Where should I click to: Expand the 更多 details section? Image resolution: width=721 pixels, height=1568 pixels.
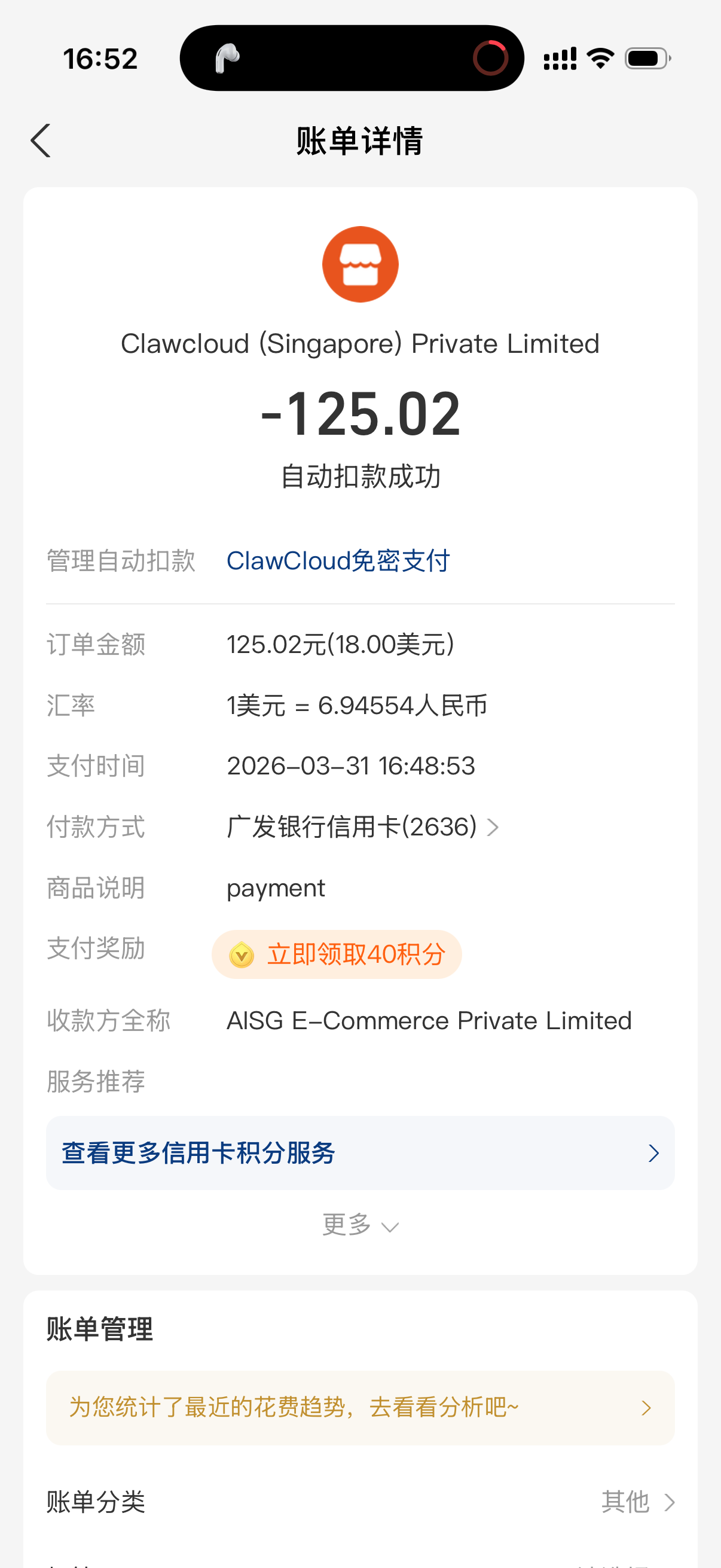pyautogui.click(x=359, y=1225)
